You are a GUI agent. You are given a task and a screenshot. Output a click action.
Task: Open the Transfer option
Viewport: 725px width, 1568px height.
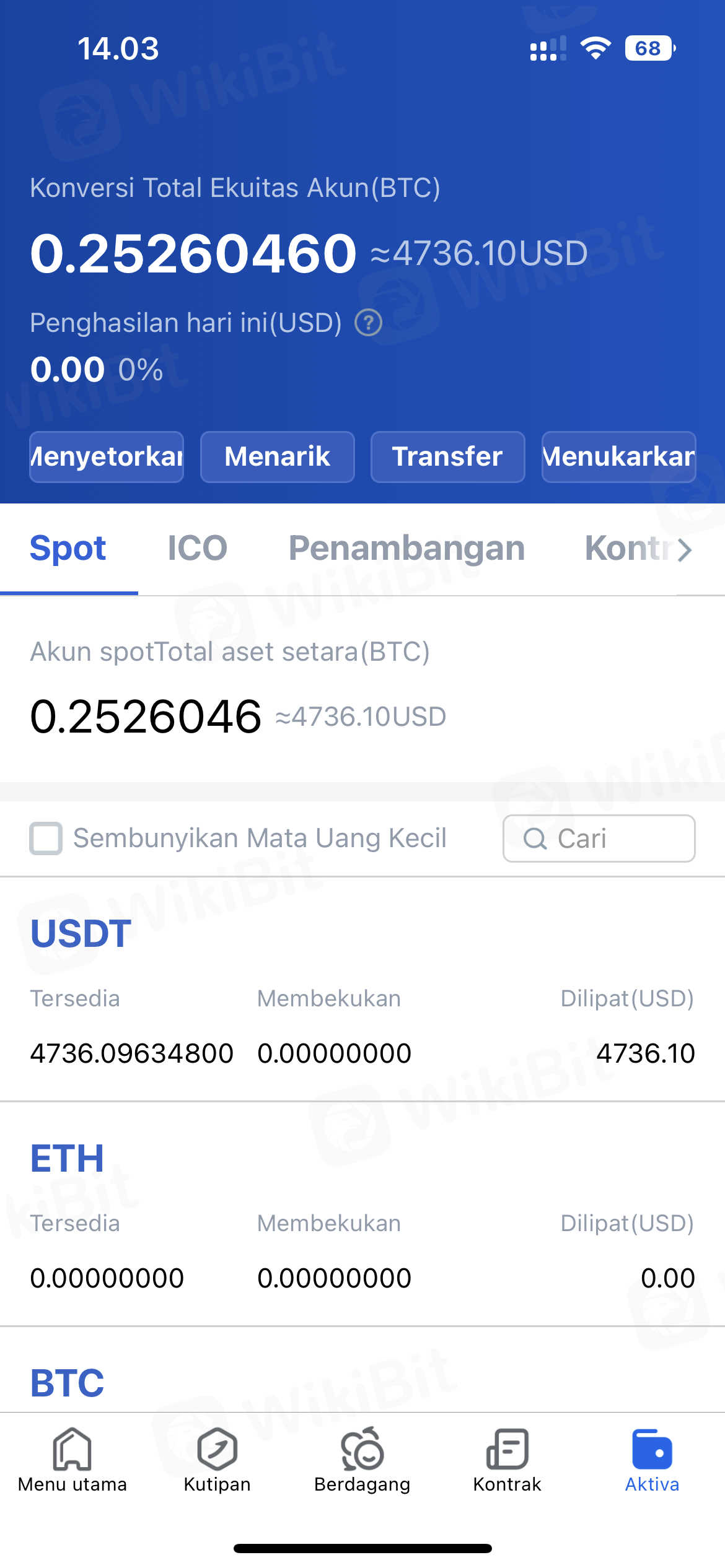[x=447, y=456]
